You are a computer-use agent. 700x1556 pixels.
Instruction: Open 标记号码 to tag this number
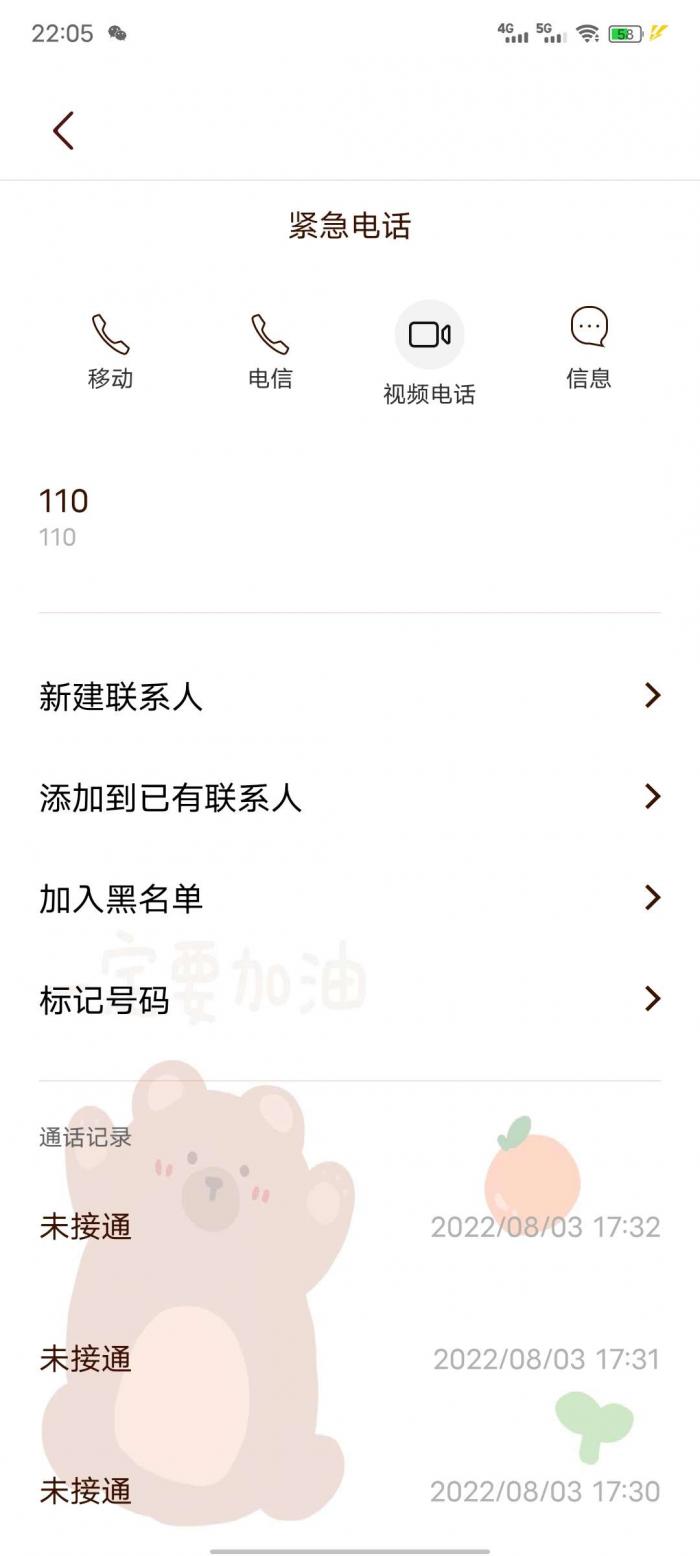tap(349, 999)
